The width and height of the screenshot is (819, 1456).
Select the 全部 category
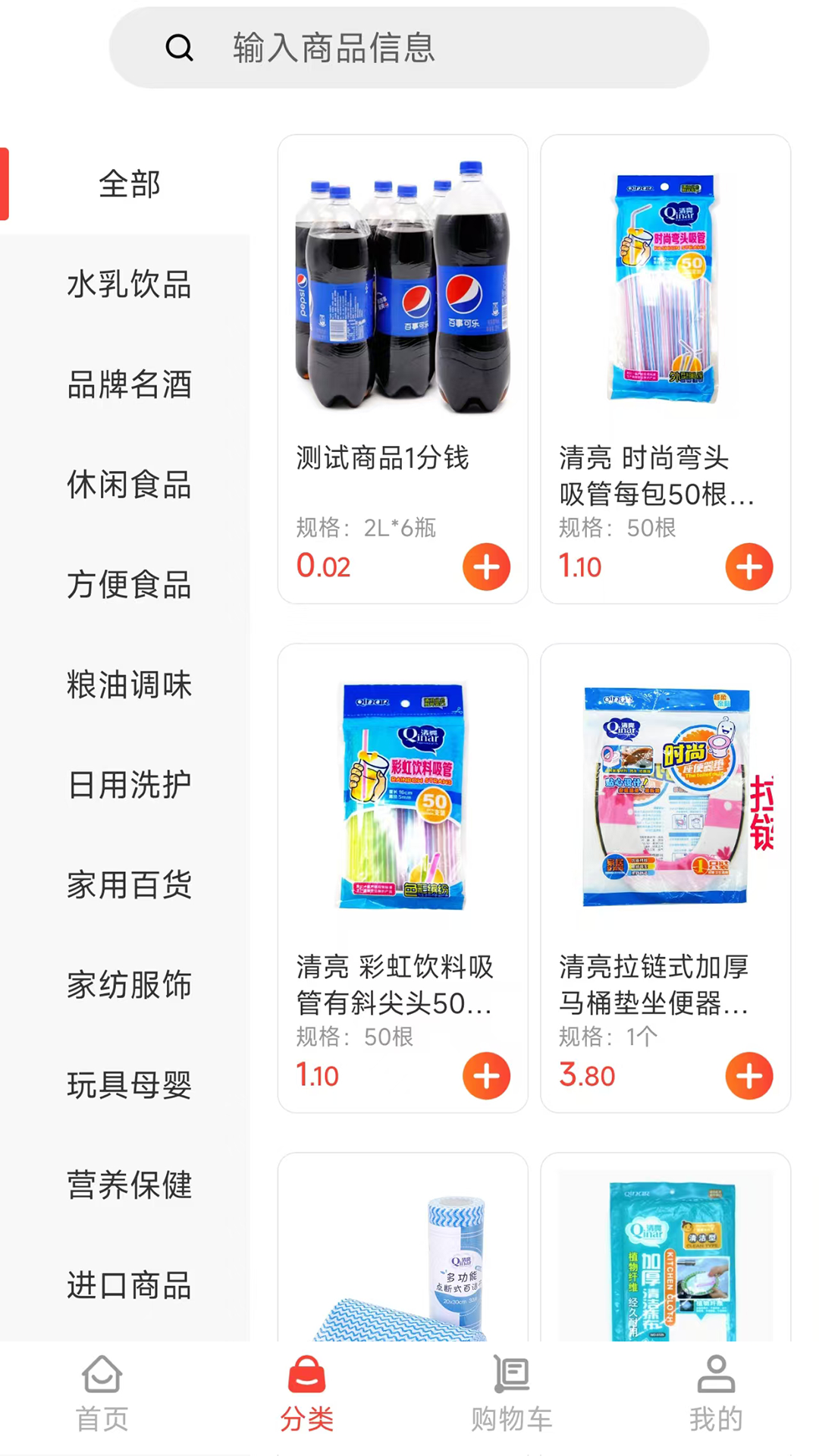tap(129, 183)
